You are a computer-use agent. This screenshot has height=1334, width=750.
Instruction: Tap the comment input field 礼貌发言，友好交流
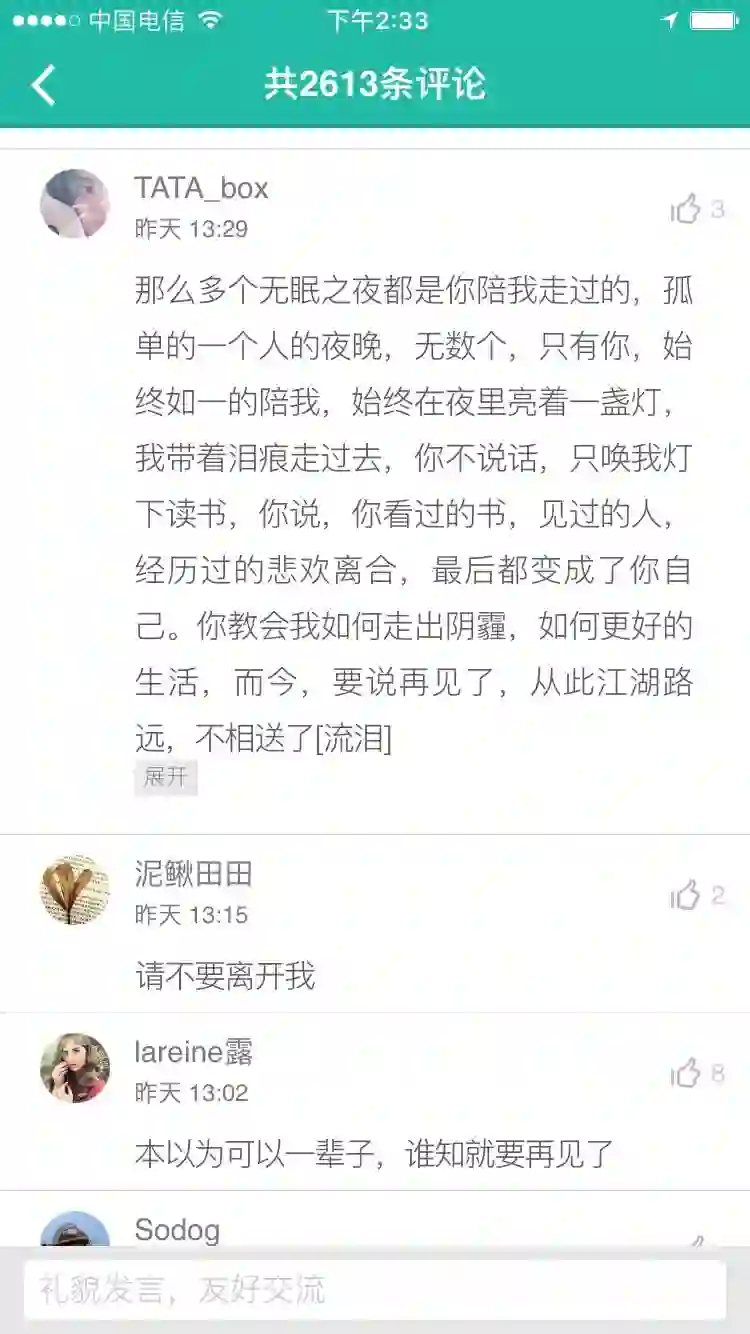(375, 1290)
